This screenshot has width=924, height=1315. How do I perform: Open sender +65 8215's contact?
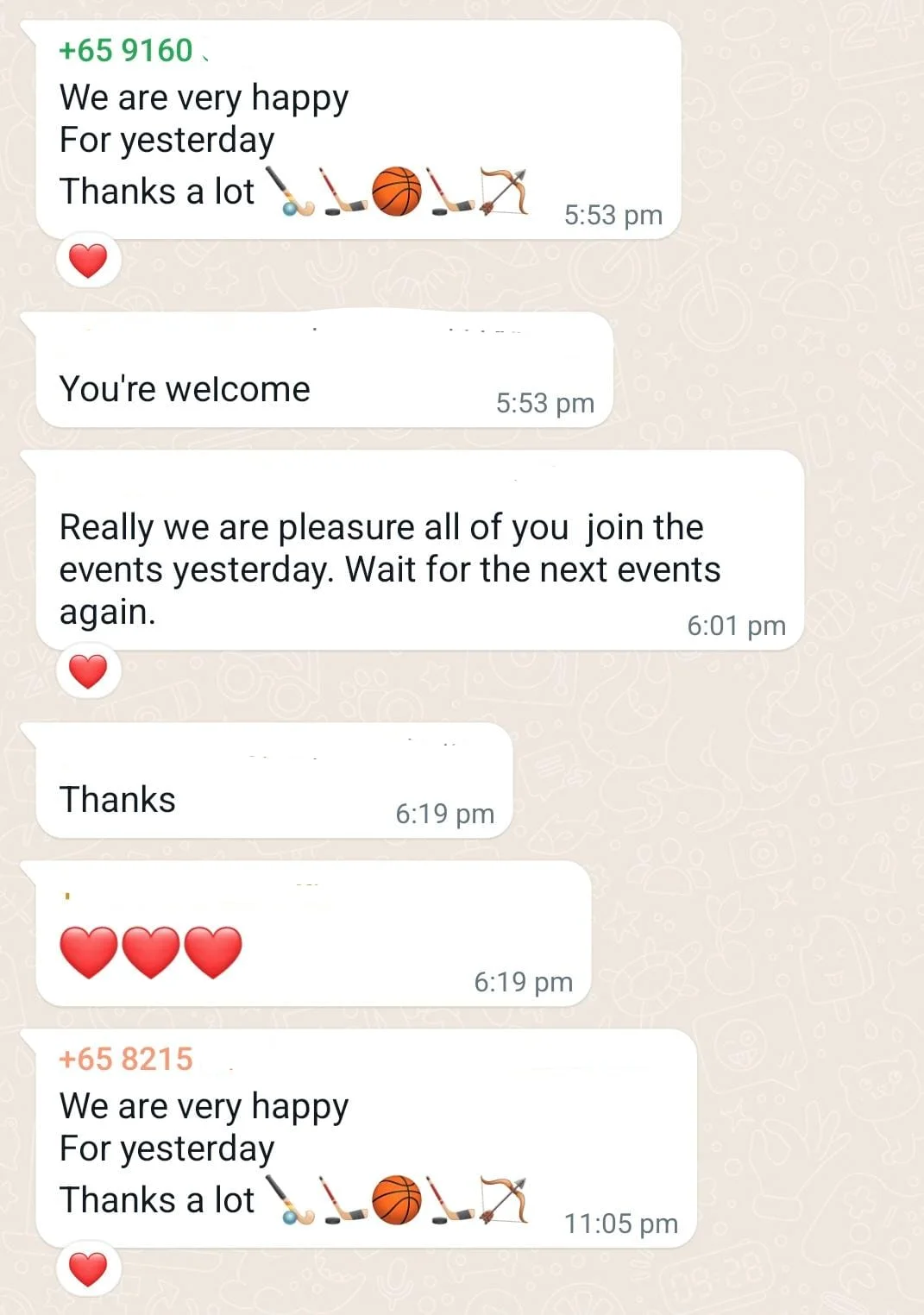coord(126,1059)
